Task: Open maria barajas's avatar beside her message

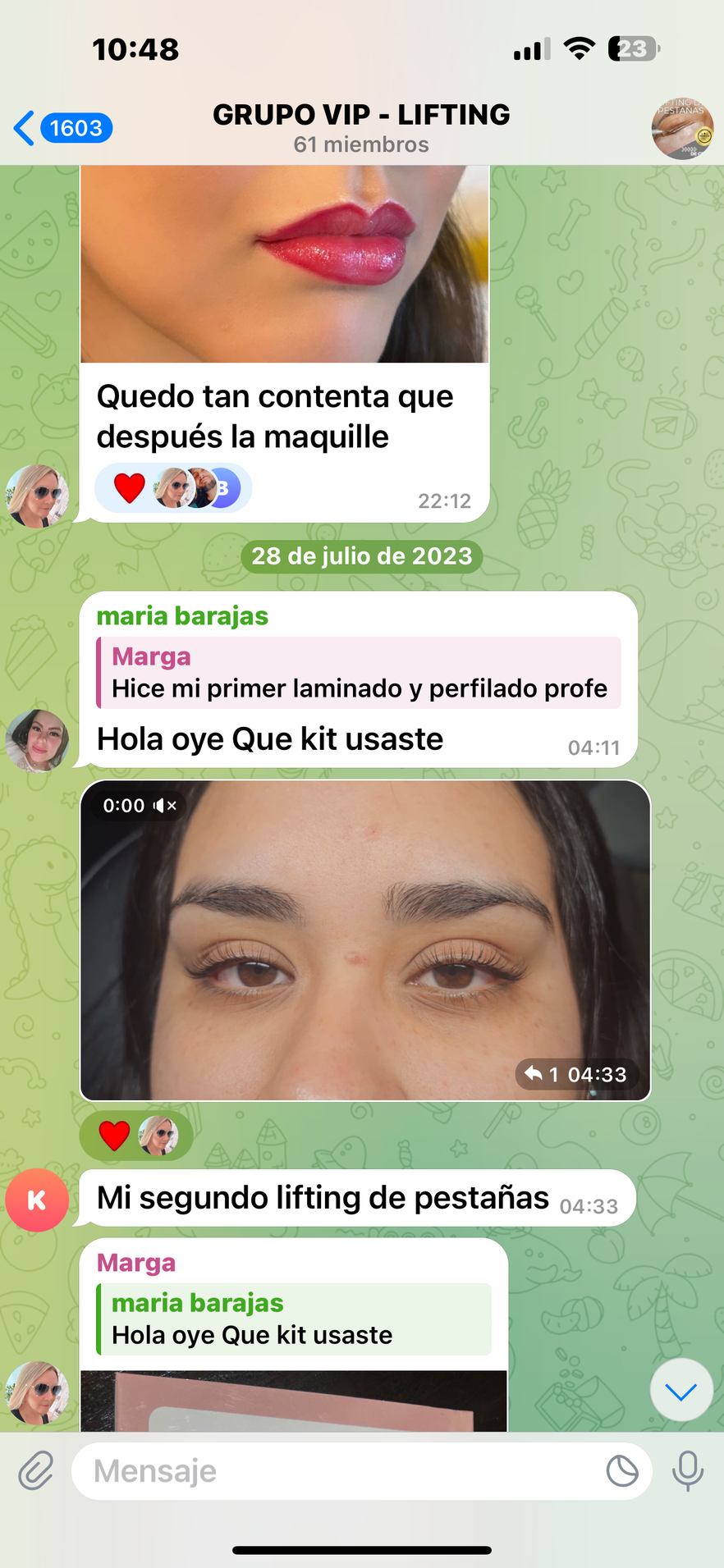Action: pyautogui.click(x=37, y=740)
